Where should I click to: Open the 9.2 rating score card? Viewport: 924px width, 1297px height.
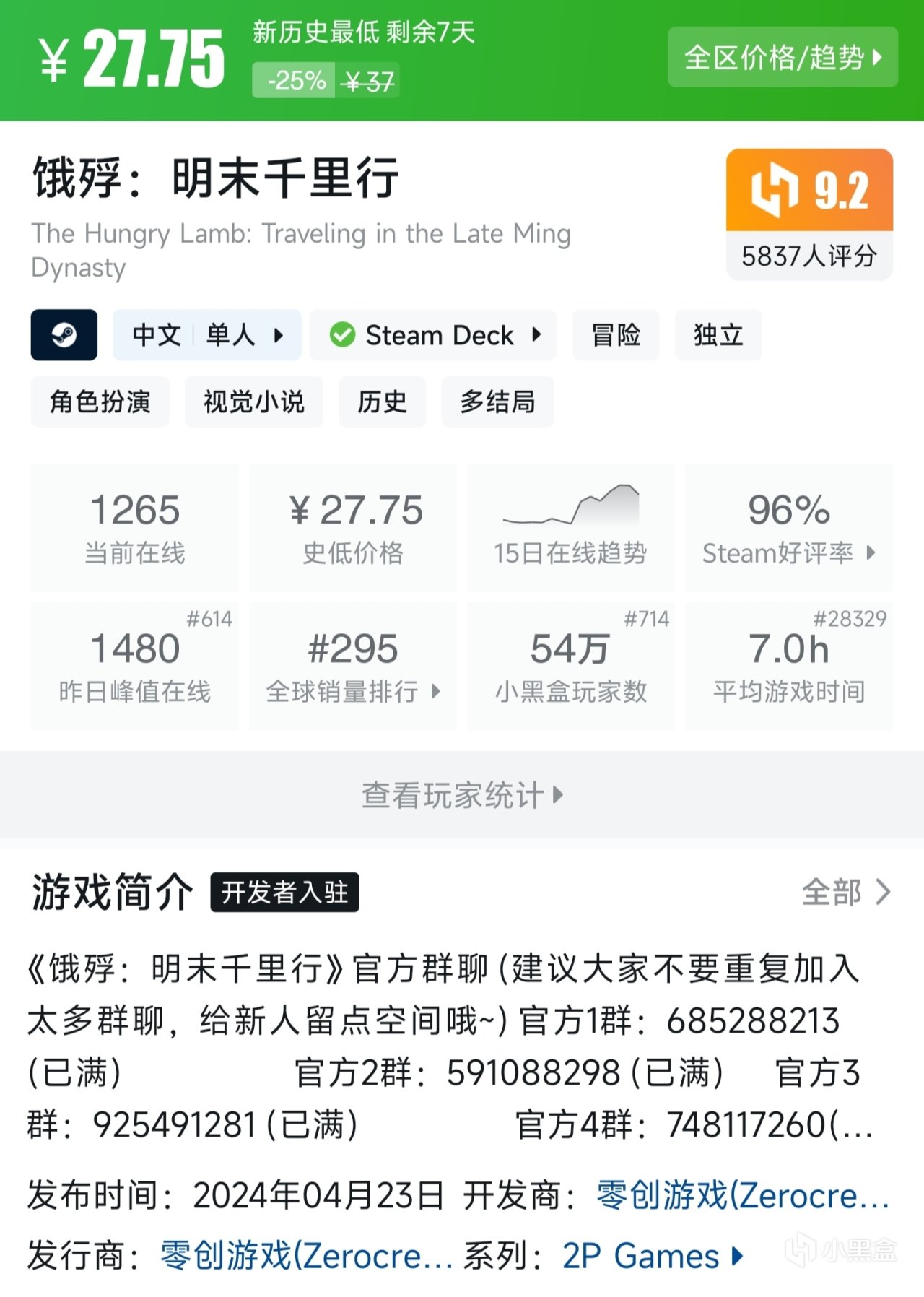point(809,214)
